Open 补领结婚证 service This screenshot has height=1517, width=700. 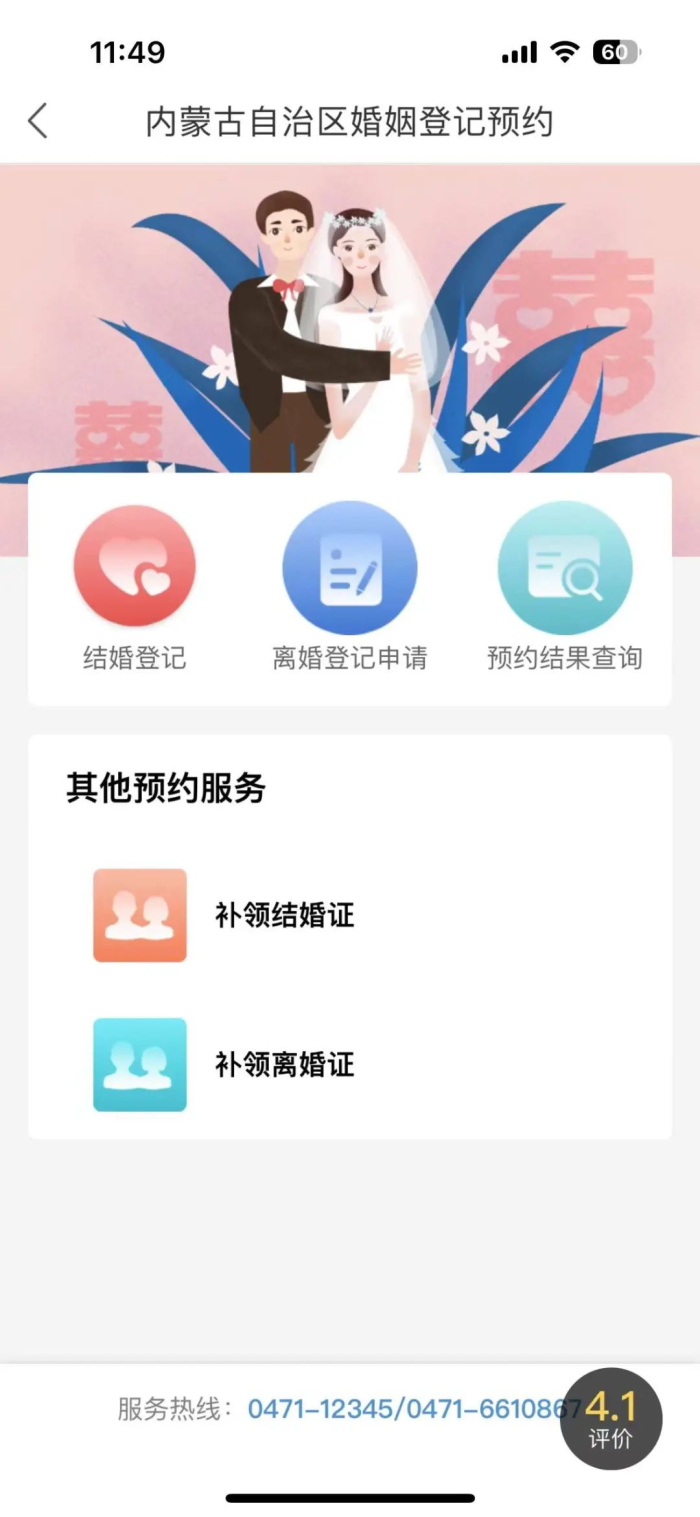point(284,915)
